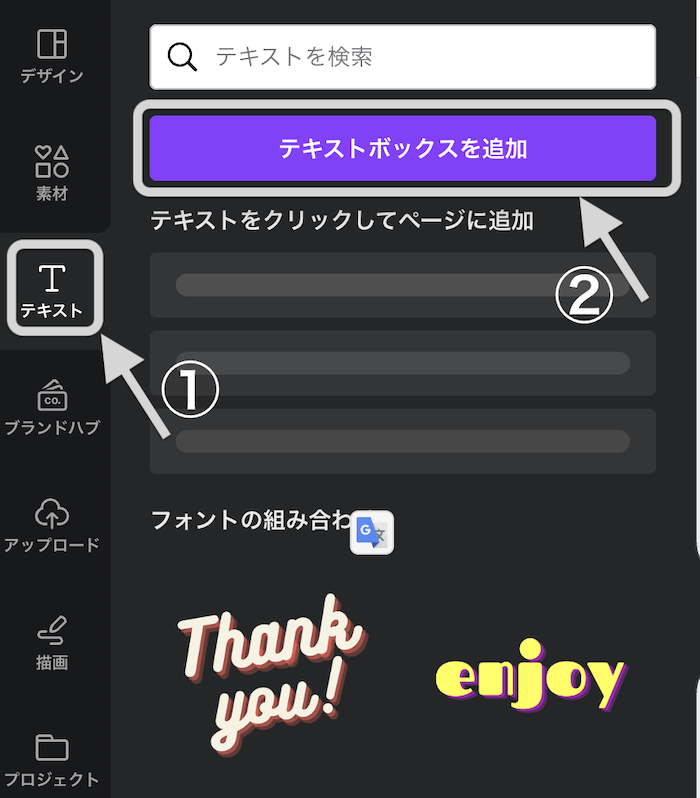Screen dimensions: 700x798
Task: Tap the テキストボックスを追加 button
Action: [x=402, y=149]
